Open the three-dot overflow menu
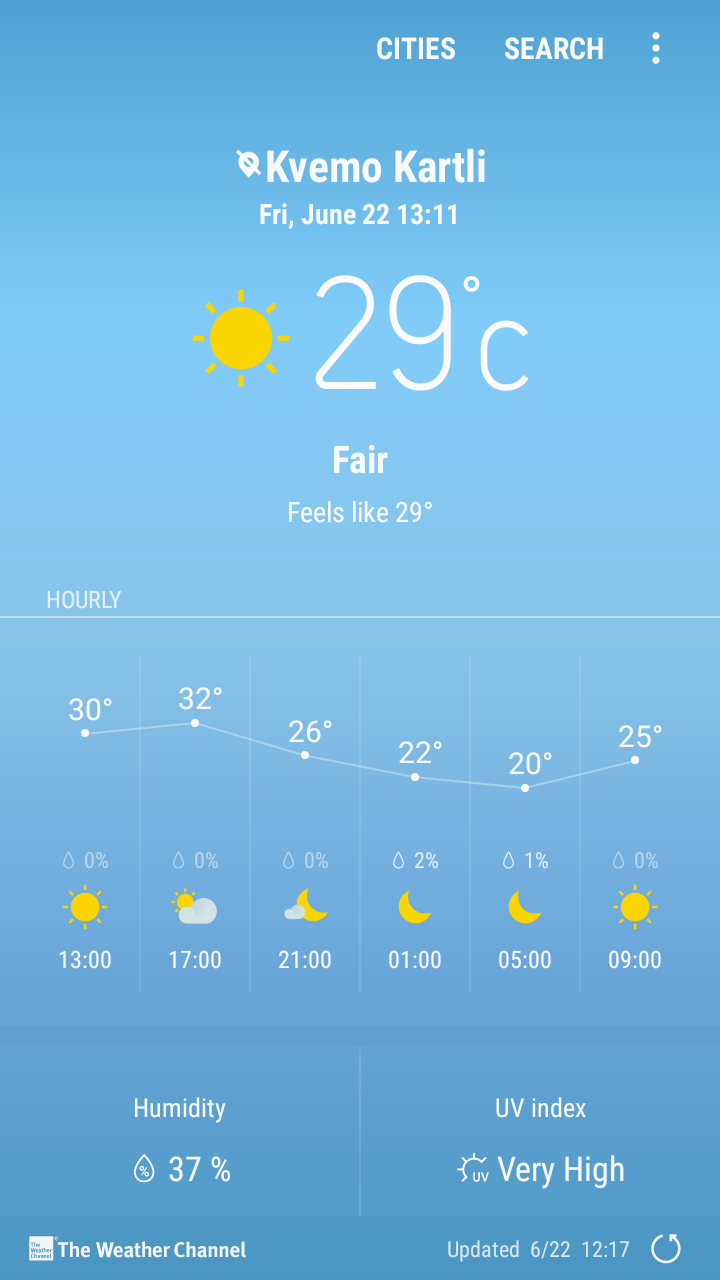This screenshot has width=720, height=1280. [x=656, y=48]
